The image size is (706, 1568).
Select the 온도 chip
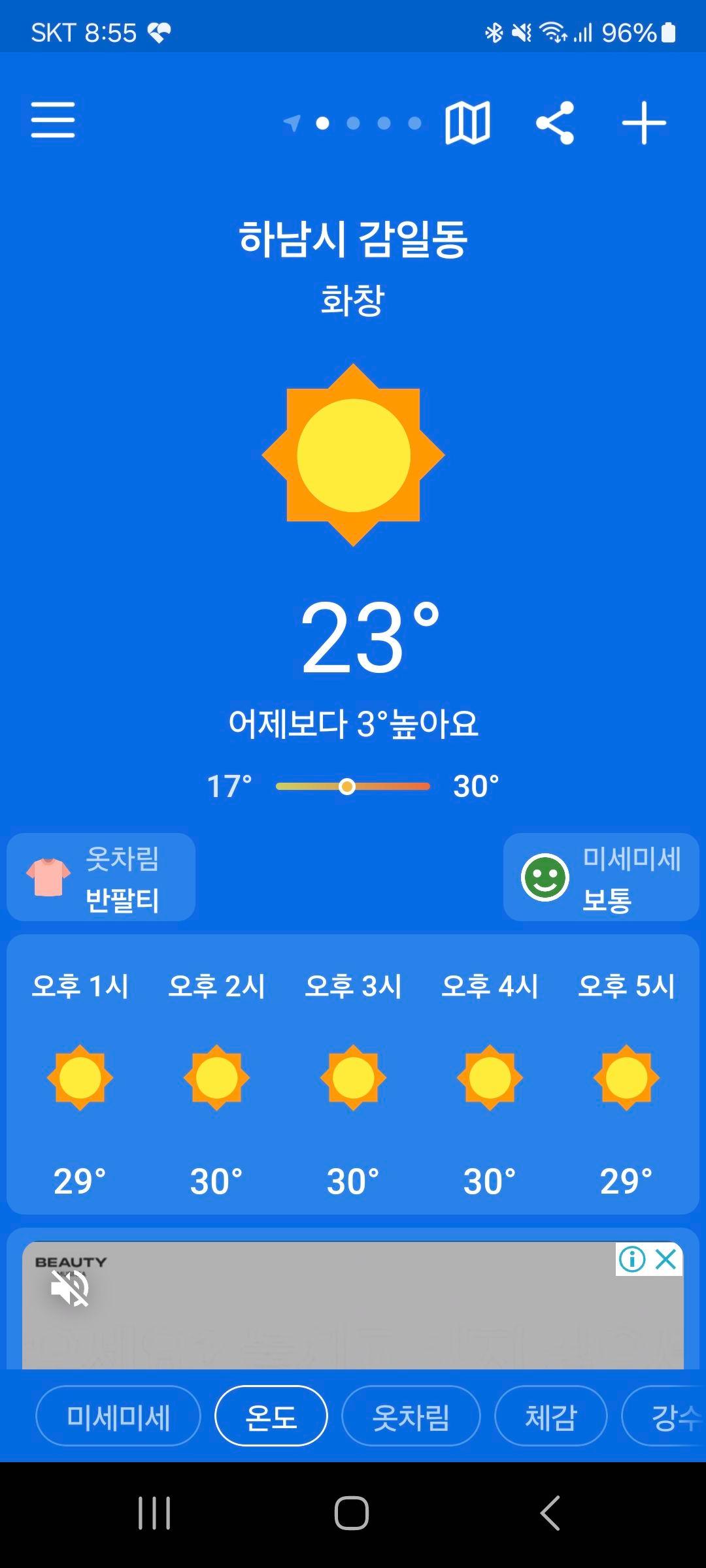point(271,1416)
